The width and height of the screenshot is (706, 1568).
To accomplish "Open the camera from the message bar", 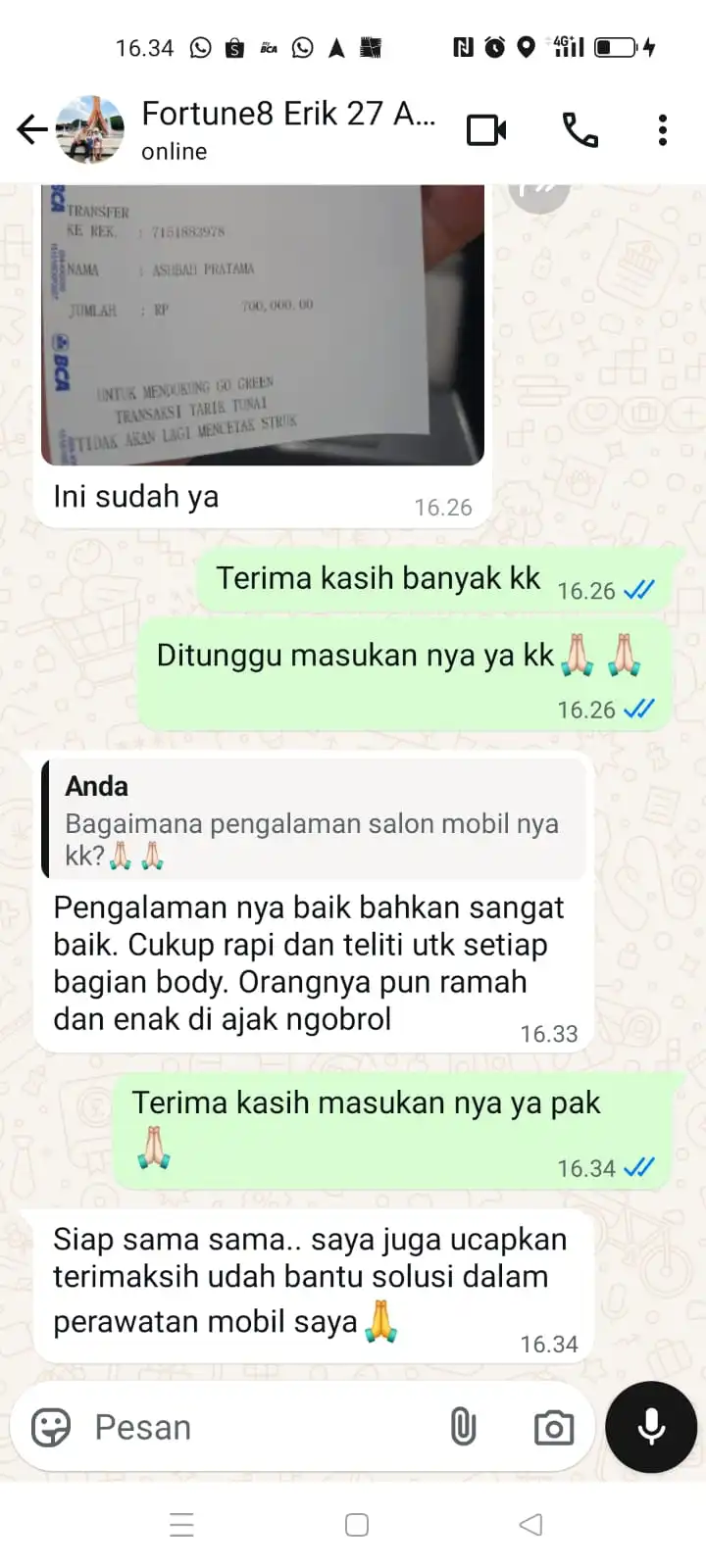I will [x=554, y=1428].
